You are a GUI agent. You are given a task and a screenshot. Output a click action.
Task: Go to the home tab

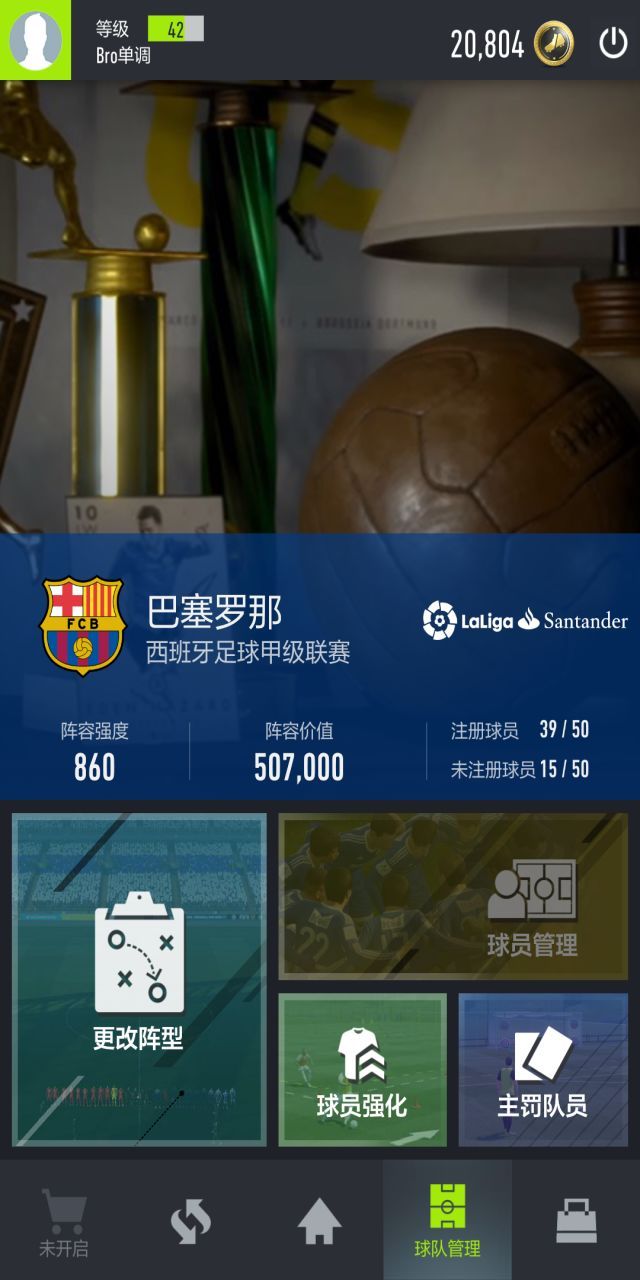pyautogui.click(x=319, y=1222)
